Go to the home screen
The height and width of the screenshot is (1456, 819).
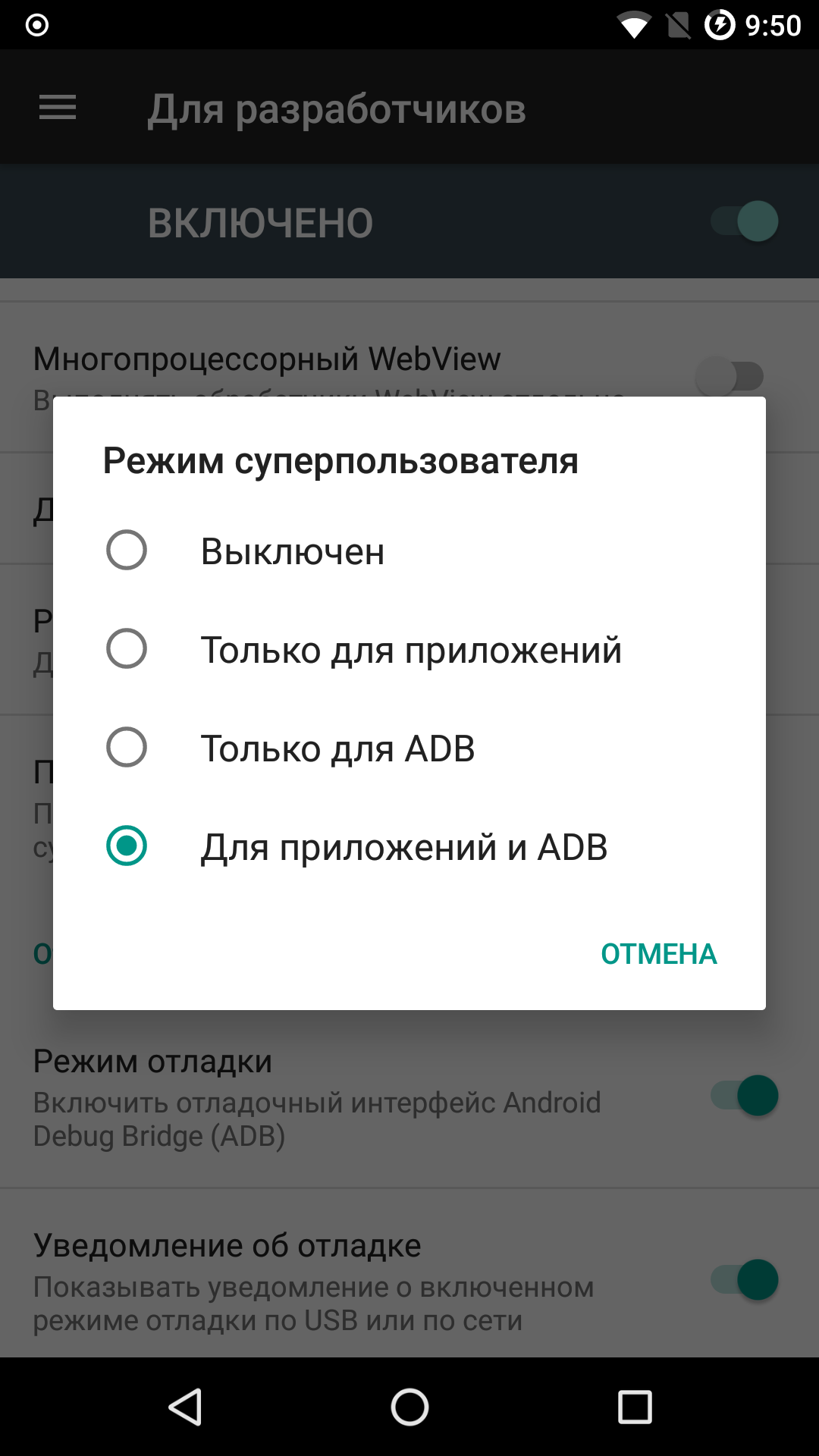[x=409, y=1407]
